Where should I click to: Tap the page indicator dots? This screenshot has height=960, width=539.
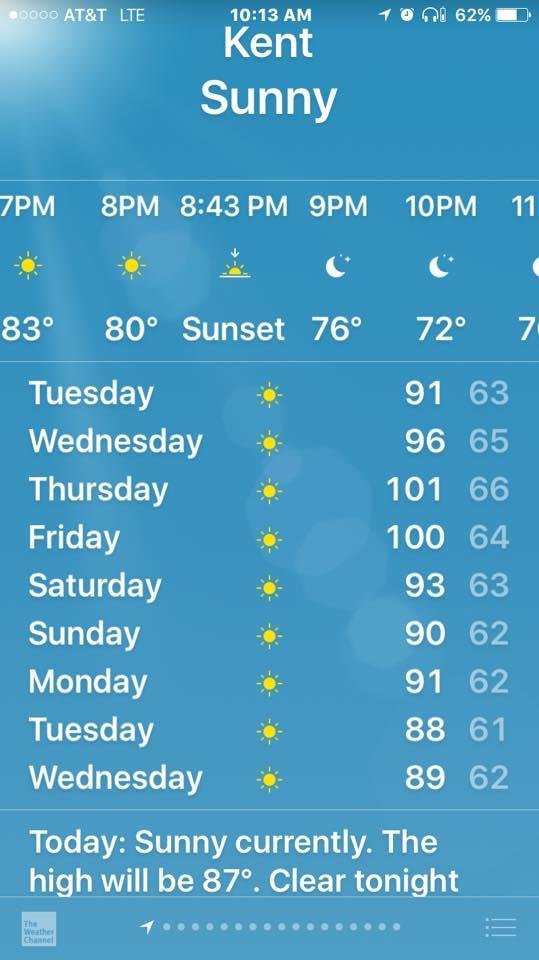(x=270, y=927)
